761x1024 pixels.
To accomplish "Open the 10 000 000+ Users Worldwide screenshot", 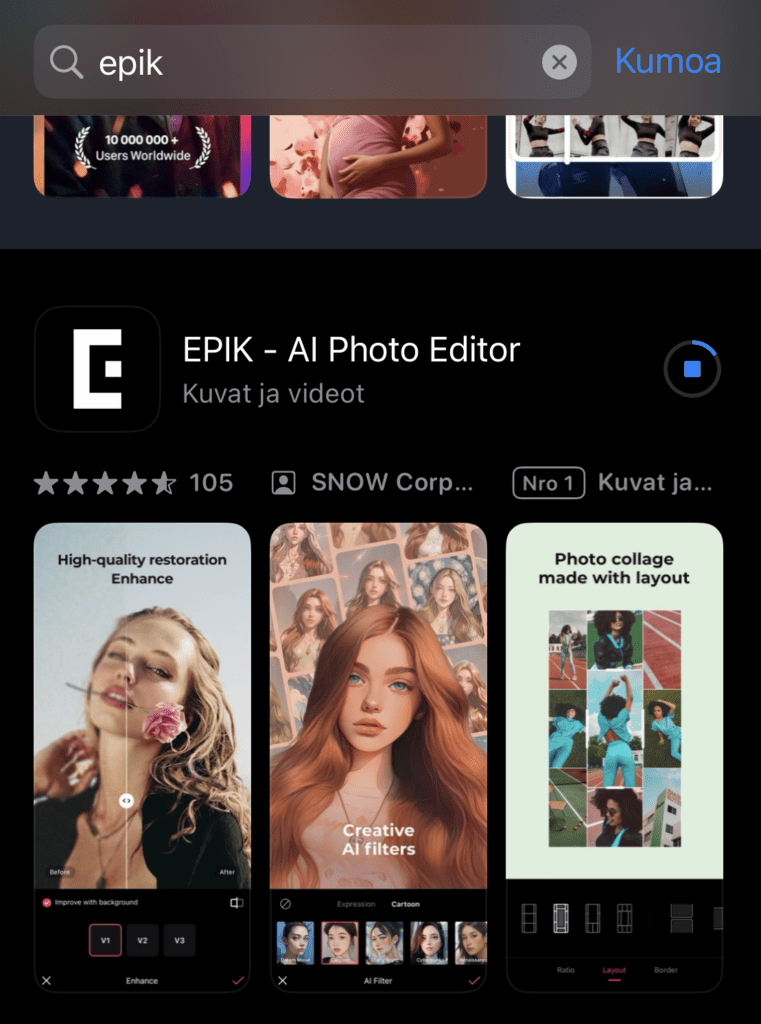I will [x=142, y=155].
